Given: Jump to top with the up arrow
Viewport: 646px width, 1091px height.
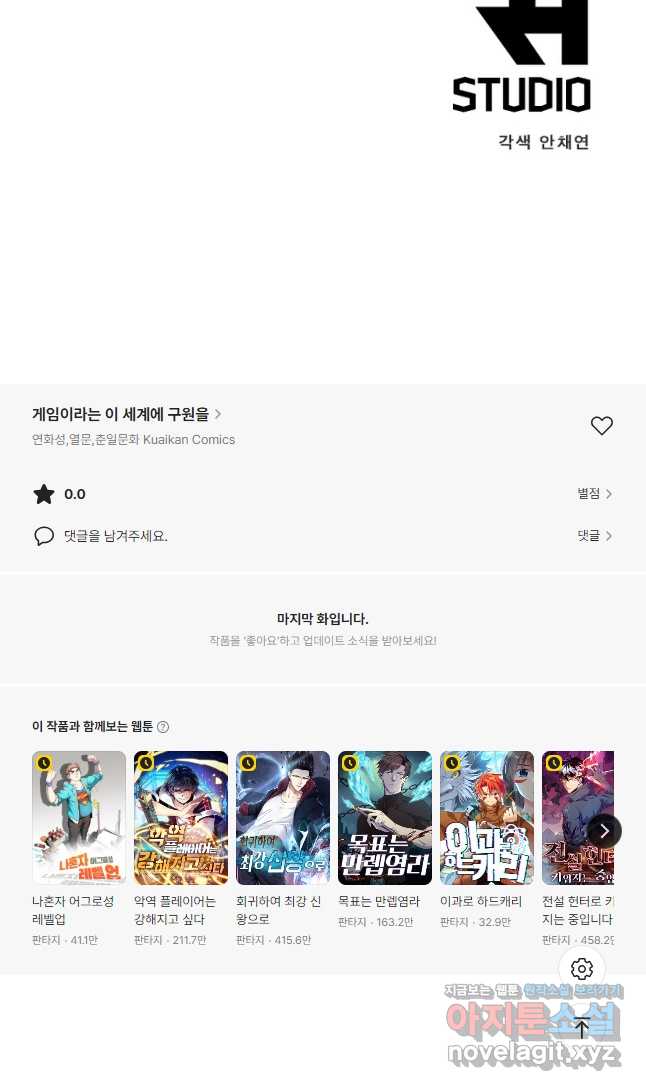Looking at the screenshot, I should 582,1027.
